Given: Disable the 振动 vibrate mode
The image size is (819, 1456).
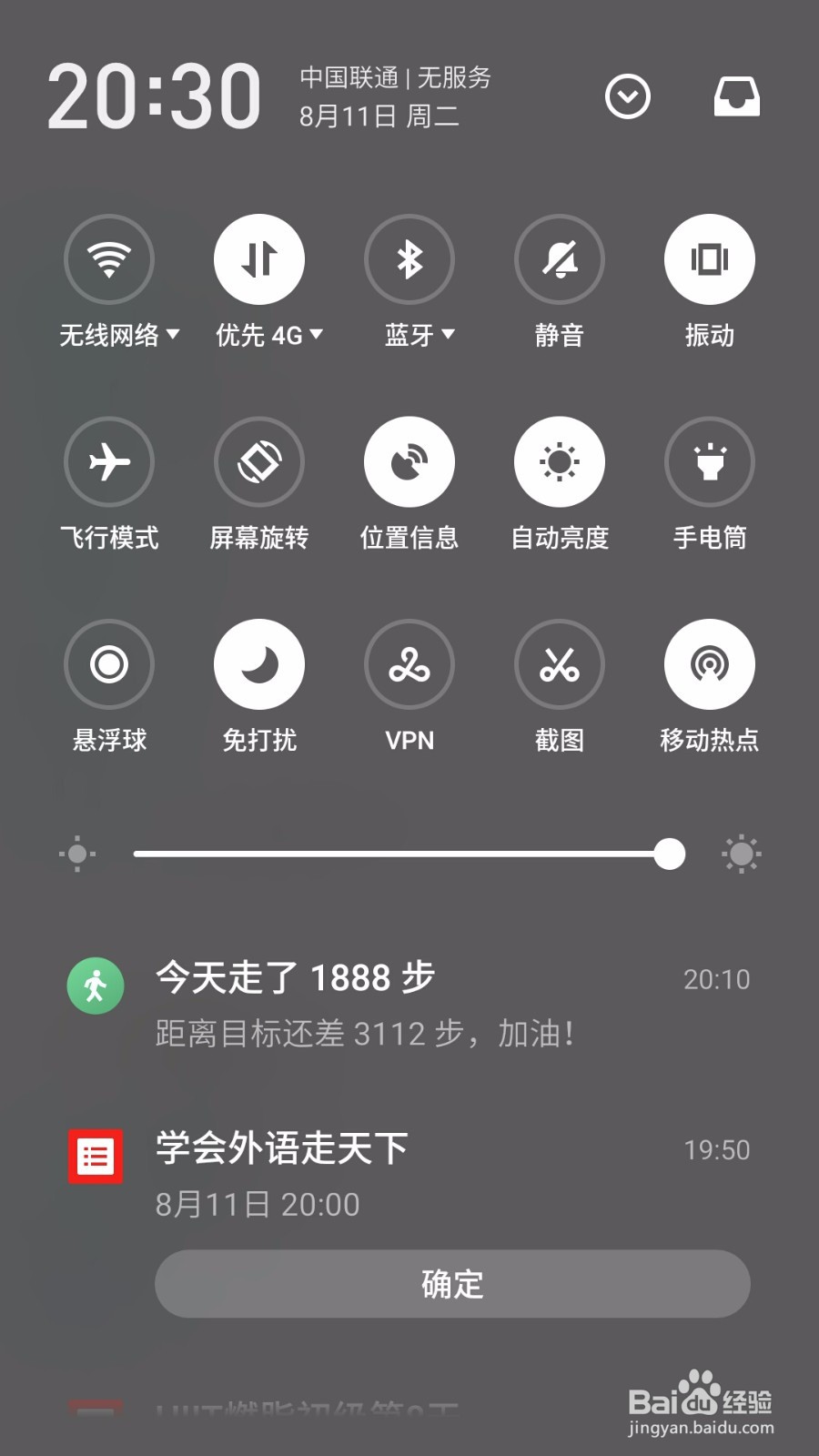Looking at the screenshot, I should click(710, 258).
